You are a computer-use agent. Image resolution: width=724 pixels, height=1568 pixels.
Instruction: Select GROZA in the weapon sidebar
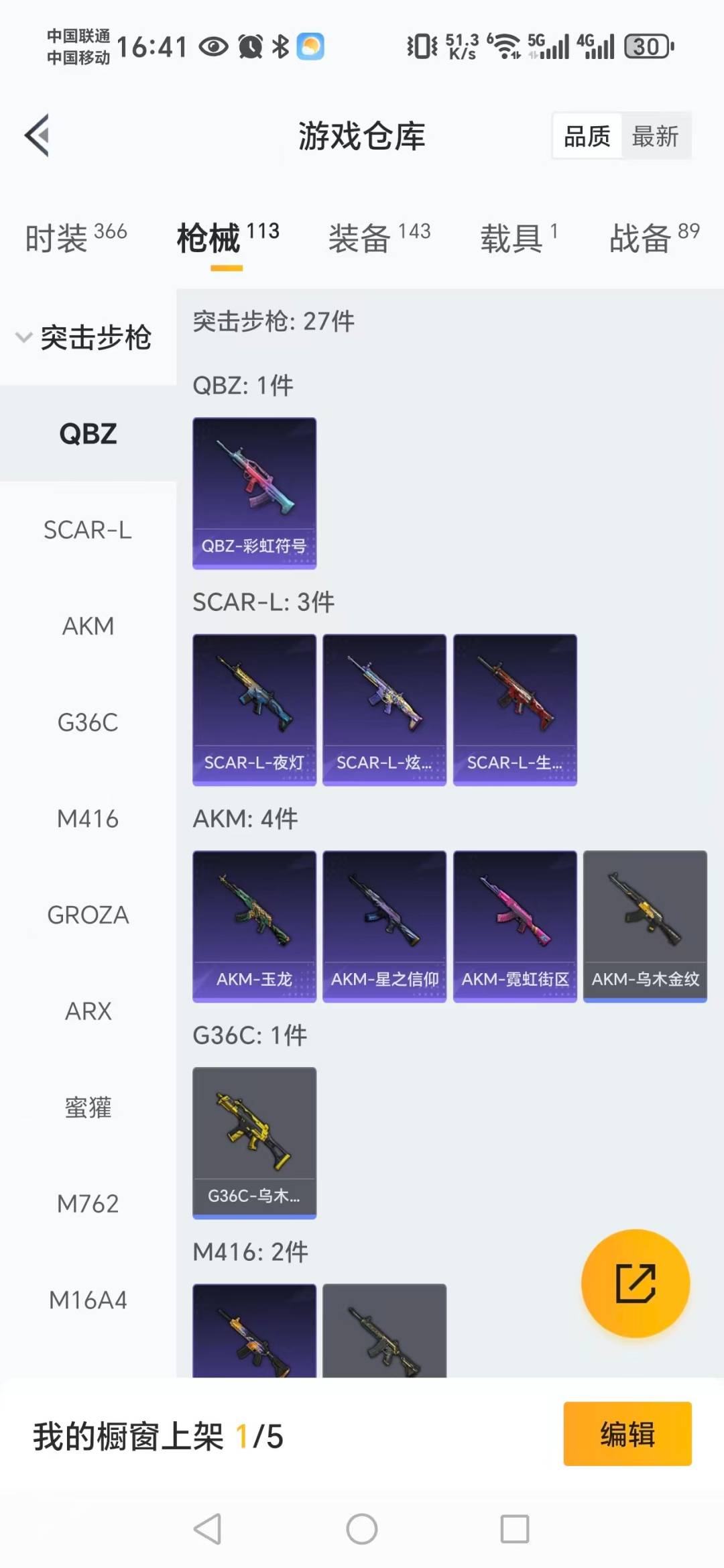[88, 915]
